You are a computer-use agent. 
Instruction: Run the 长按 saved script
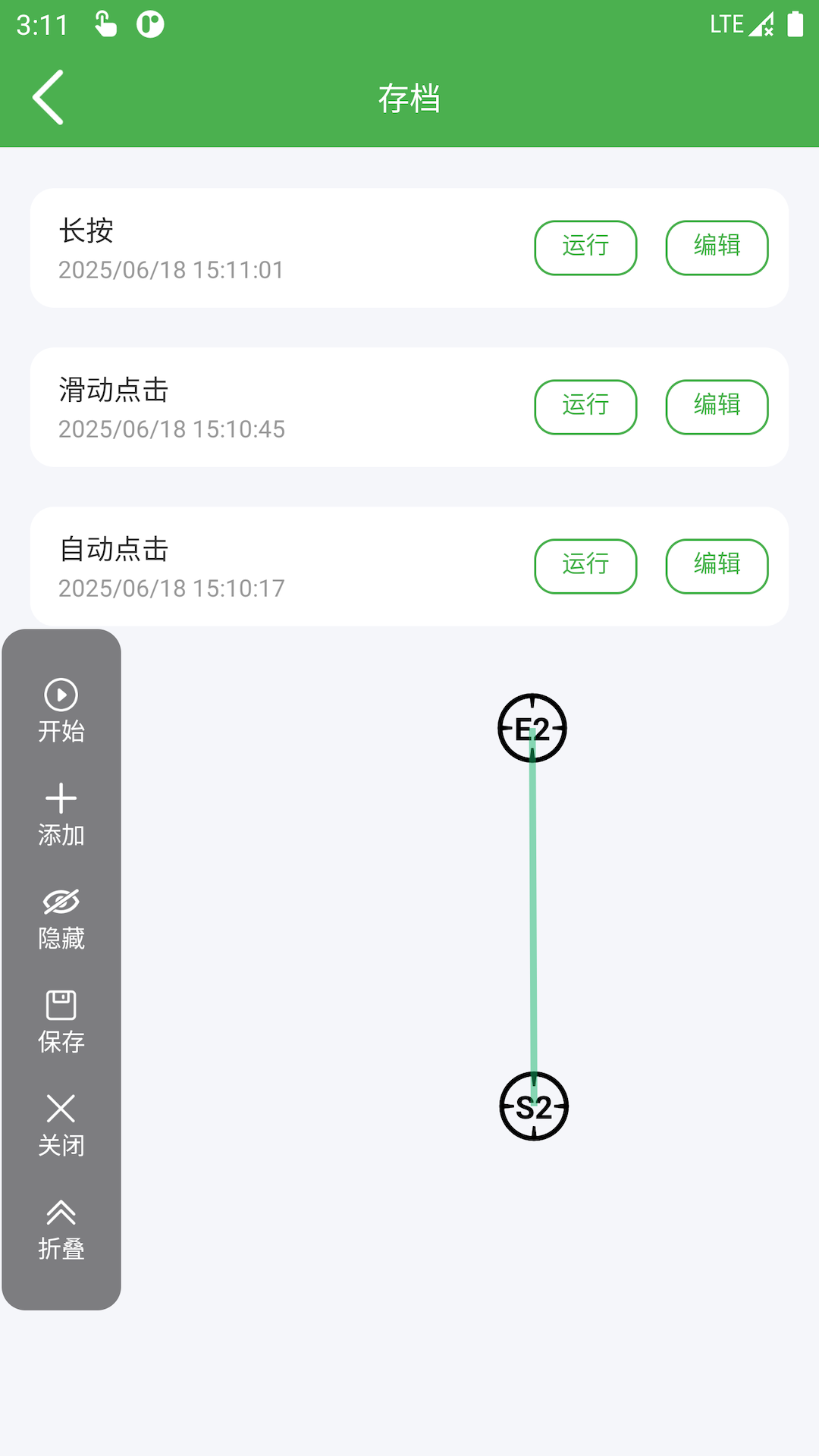pyautogui.click(x=585, y=246)
